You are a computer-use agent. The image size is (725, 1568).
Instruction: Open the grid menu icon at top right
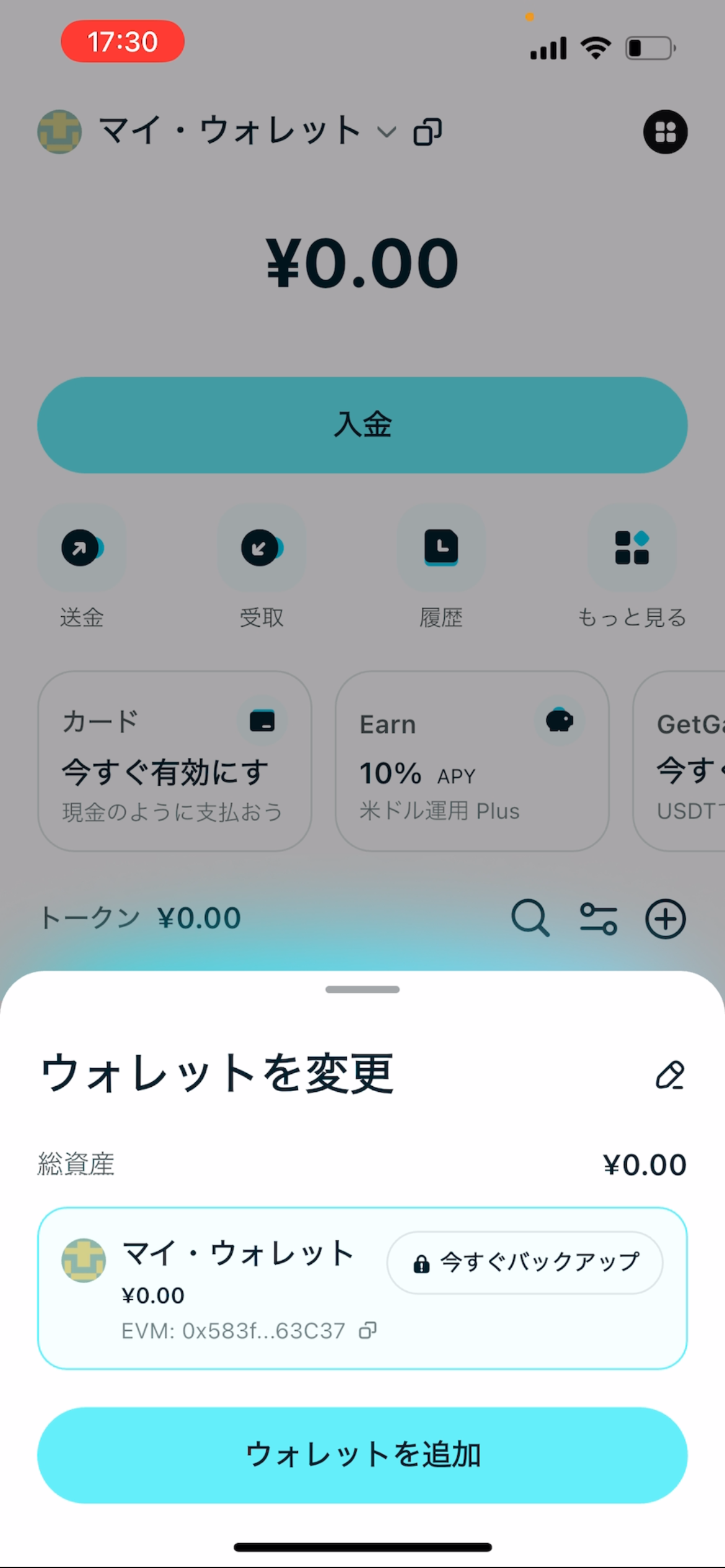pos(666,132)
